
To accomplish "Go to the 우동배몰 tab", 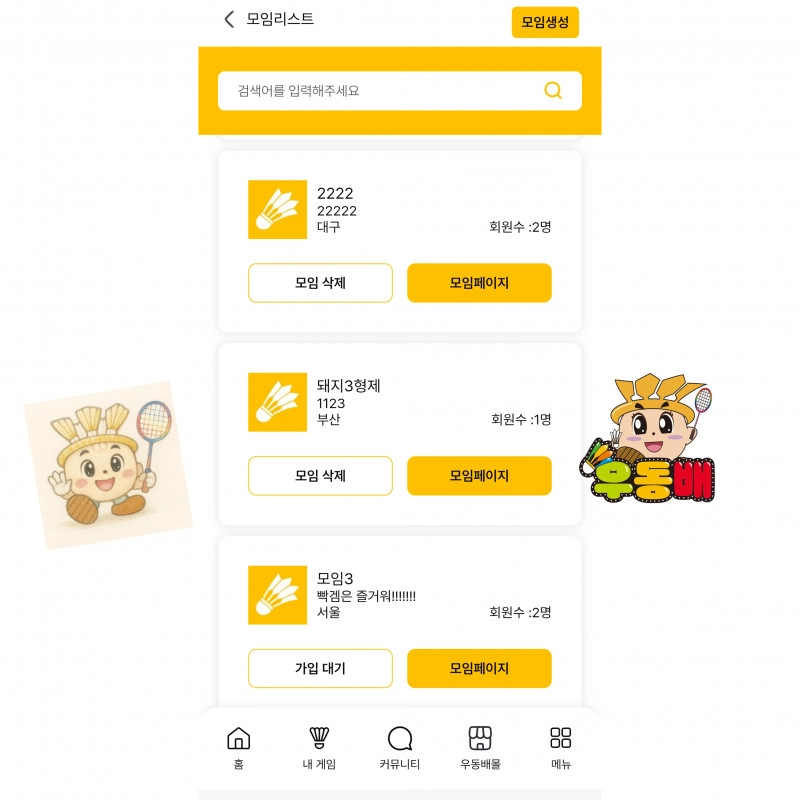I will [480, 748].
